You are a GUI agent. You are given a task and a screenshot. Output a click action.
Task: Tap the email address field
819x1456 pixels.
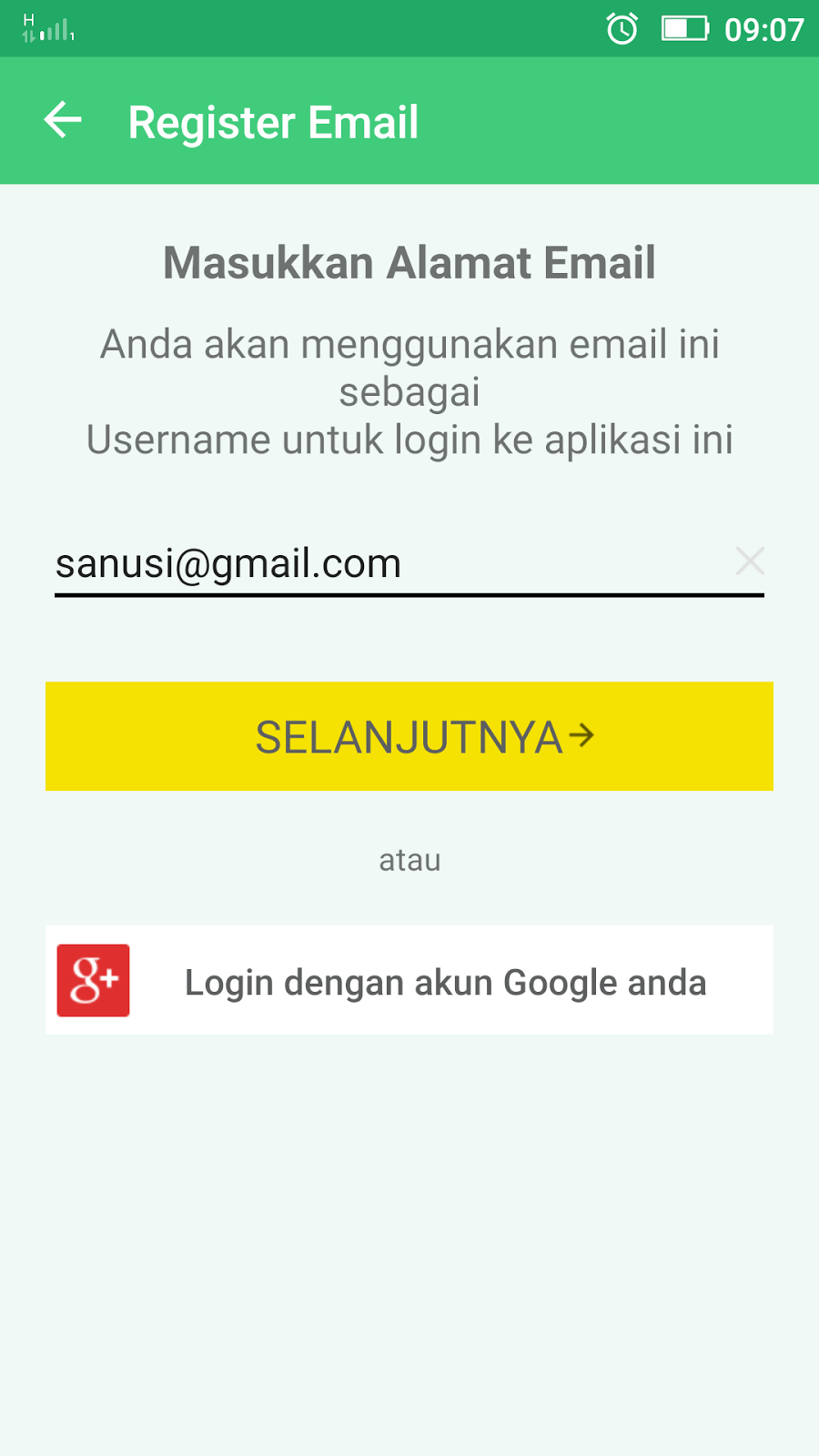[382, 564]
